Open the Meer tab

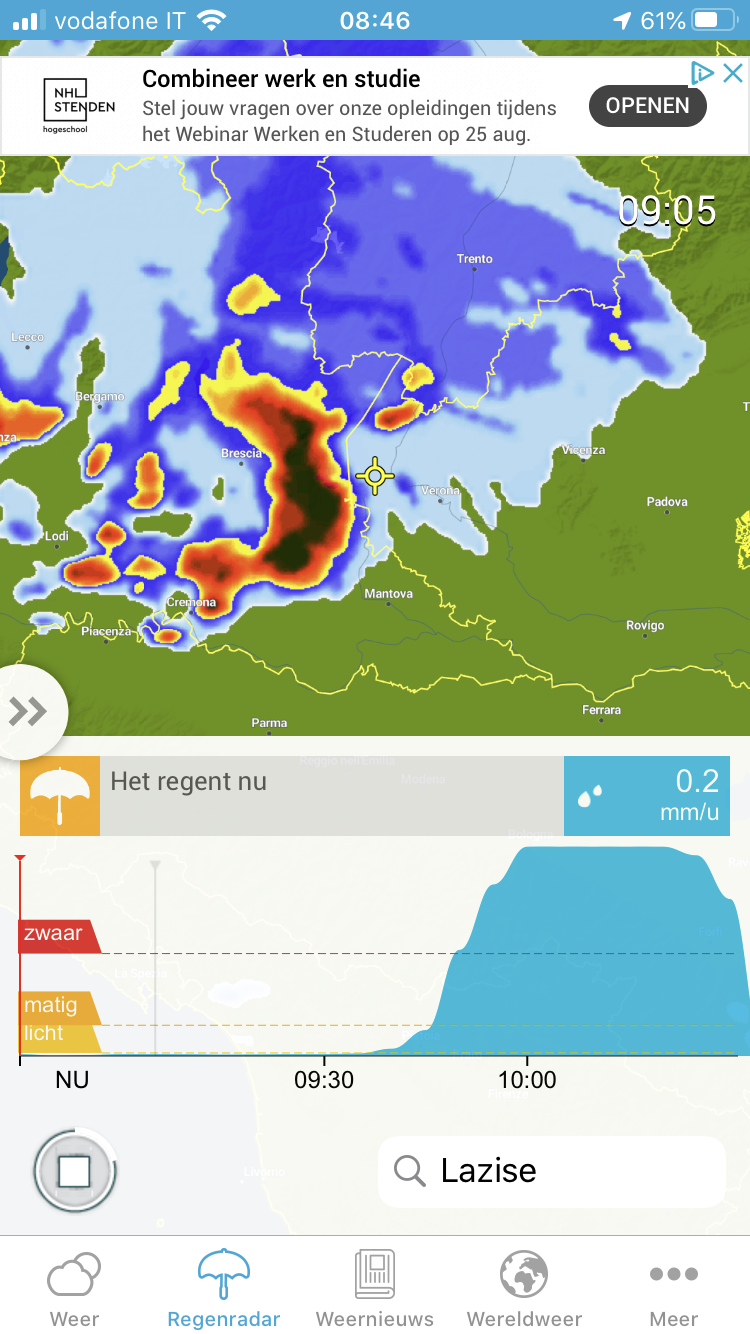[x=675, y=1289]
